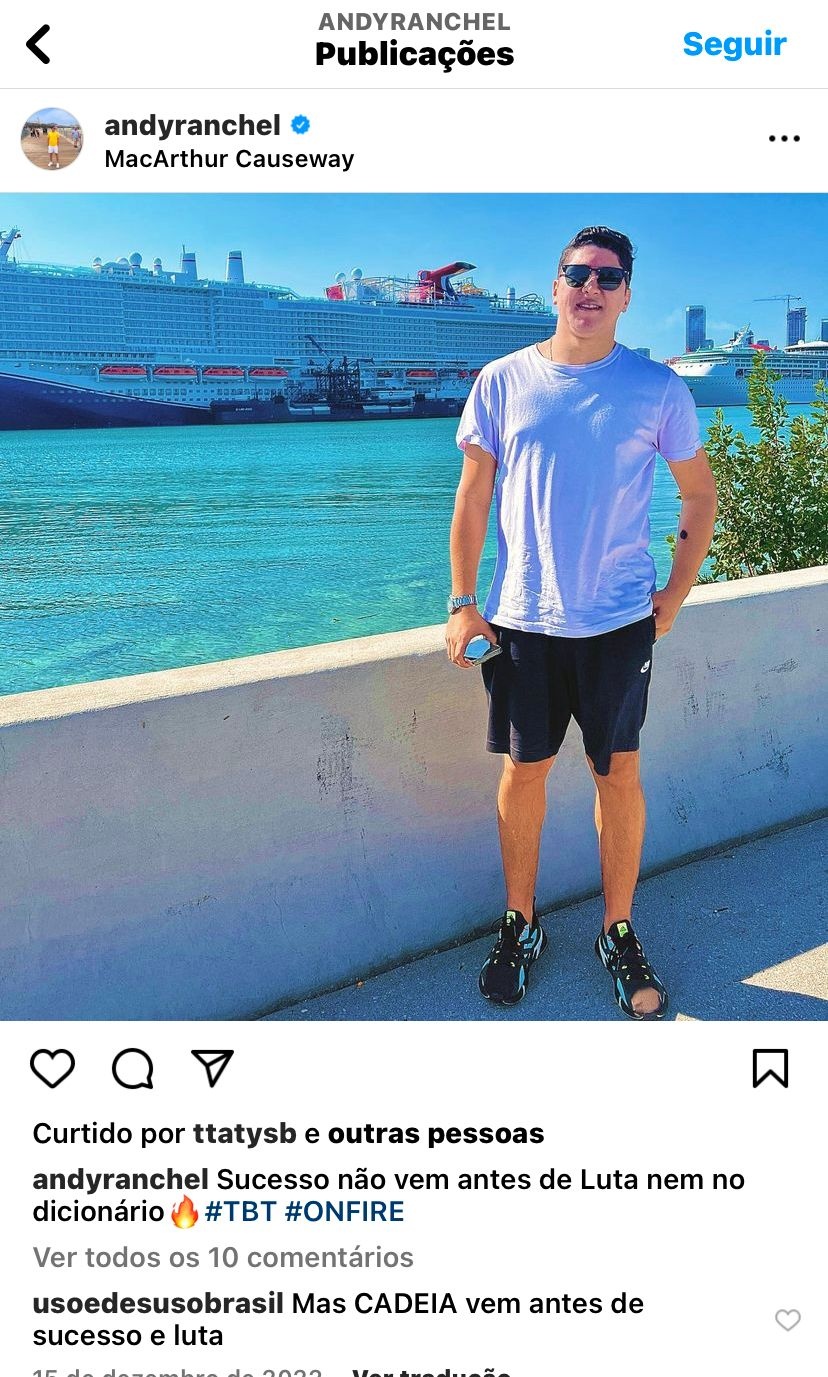Open comments with the speech bubble icon
828x1377 pixels.
click(x=132, y=1069)
